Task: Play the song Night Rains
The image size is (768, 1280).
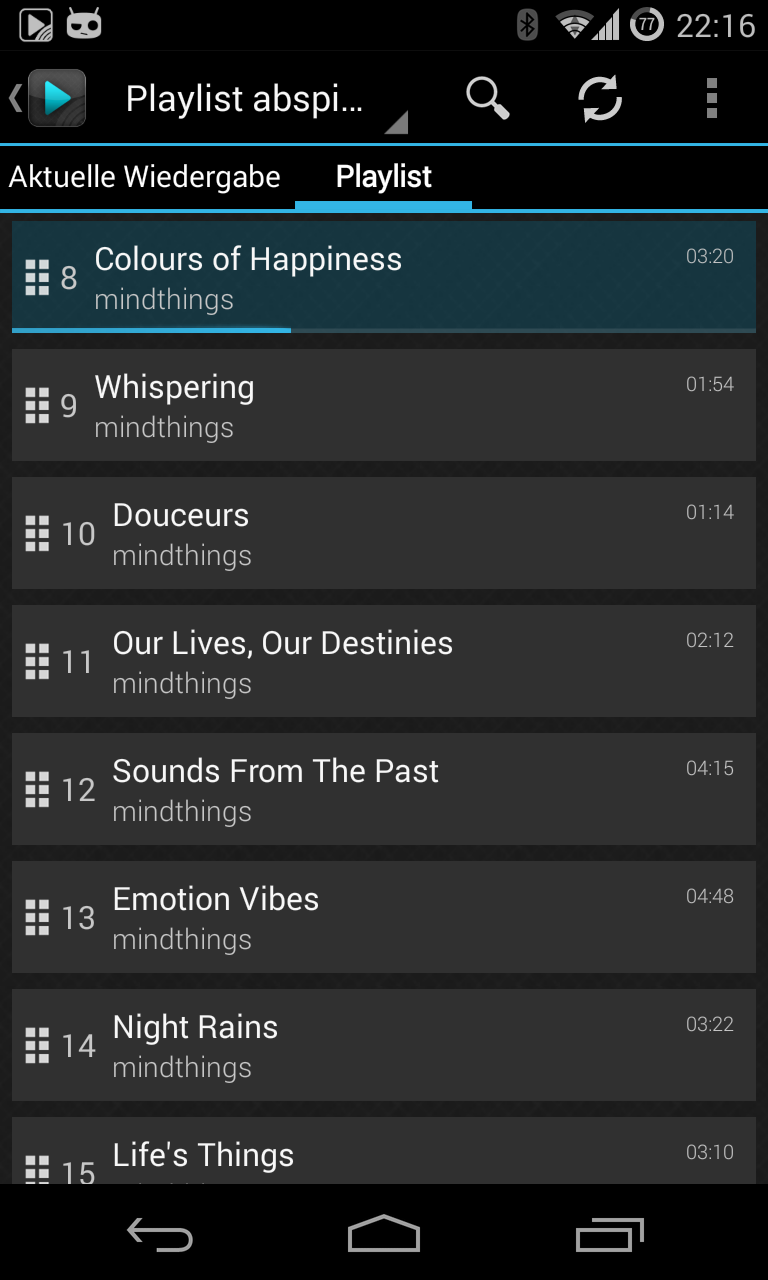Action: coord(384,1045)
